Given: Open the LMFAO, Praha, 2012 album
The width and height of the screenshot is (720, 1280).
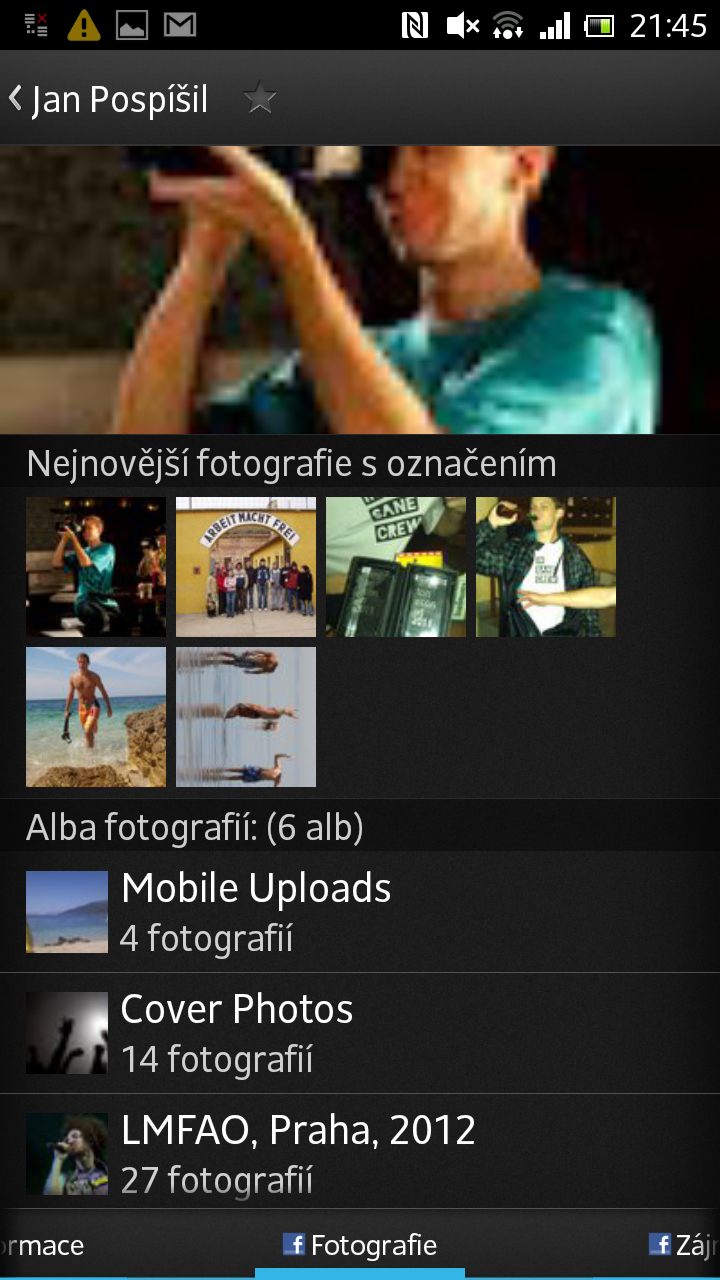Looking at the screenshot, I should [x=360, y=1153].
